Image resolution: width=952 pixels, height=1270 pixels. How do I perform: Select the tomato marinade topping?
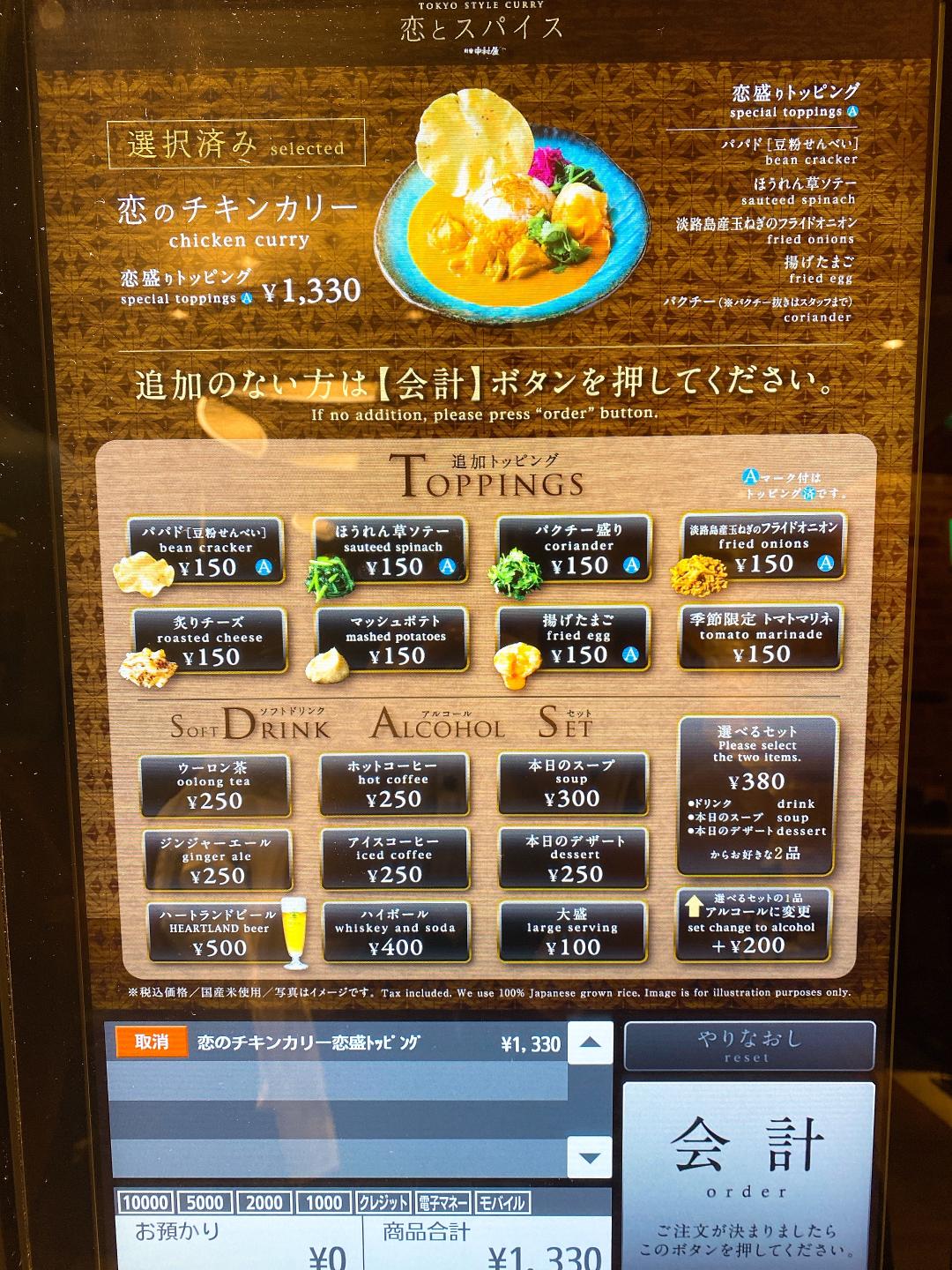coord(761,637)
